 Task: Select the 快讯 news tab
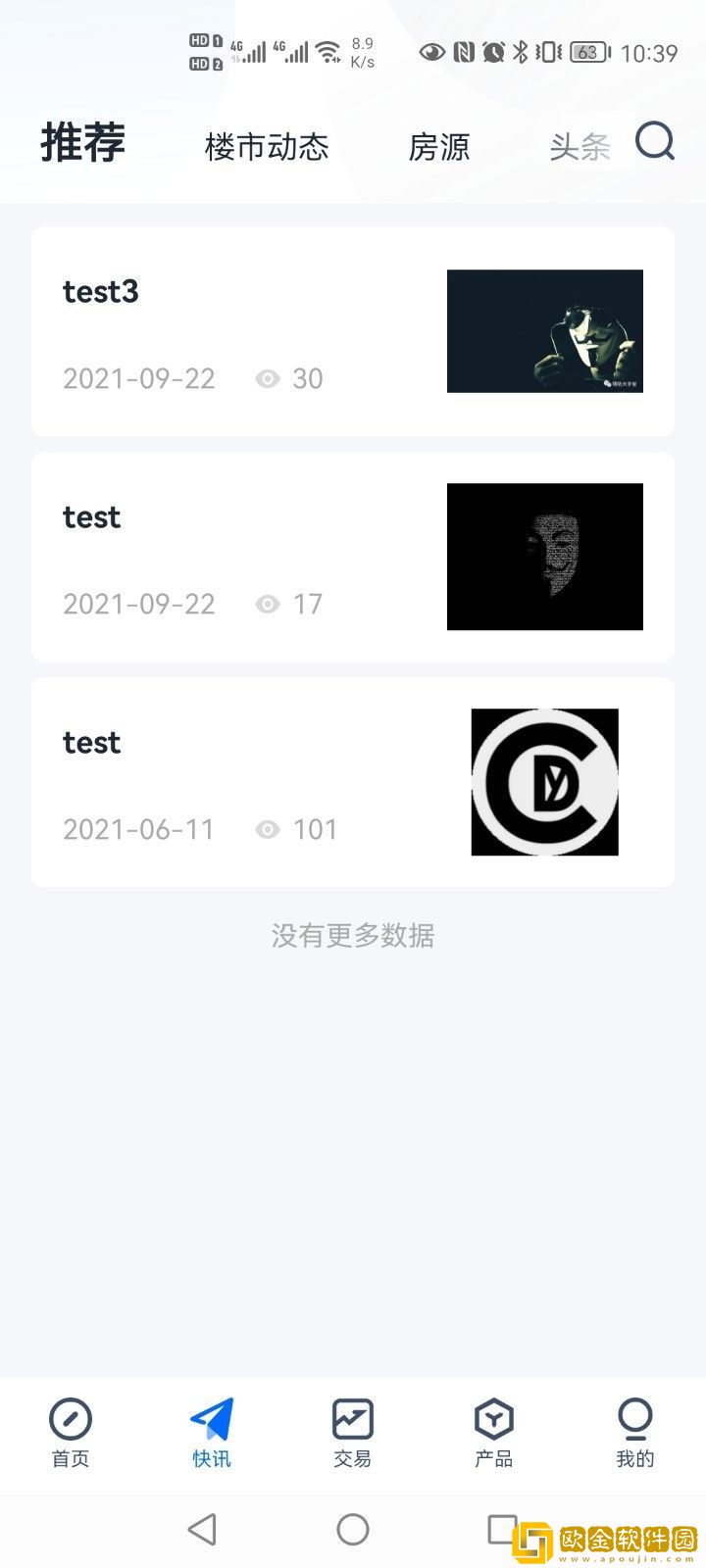point(212,1433)
